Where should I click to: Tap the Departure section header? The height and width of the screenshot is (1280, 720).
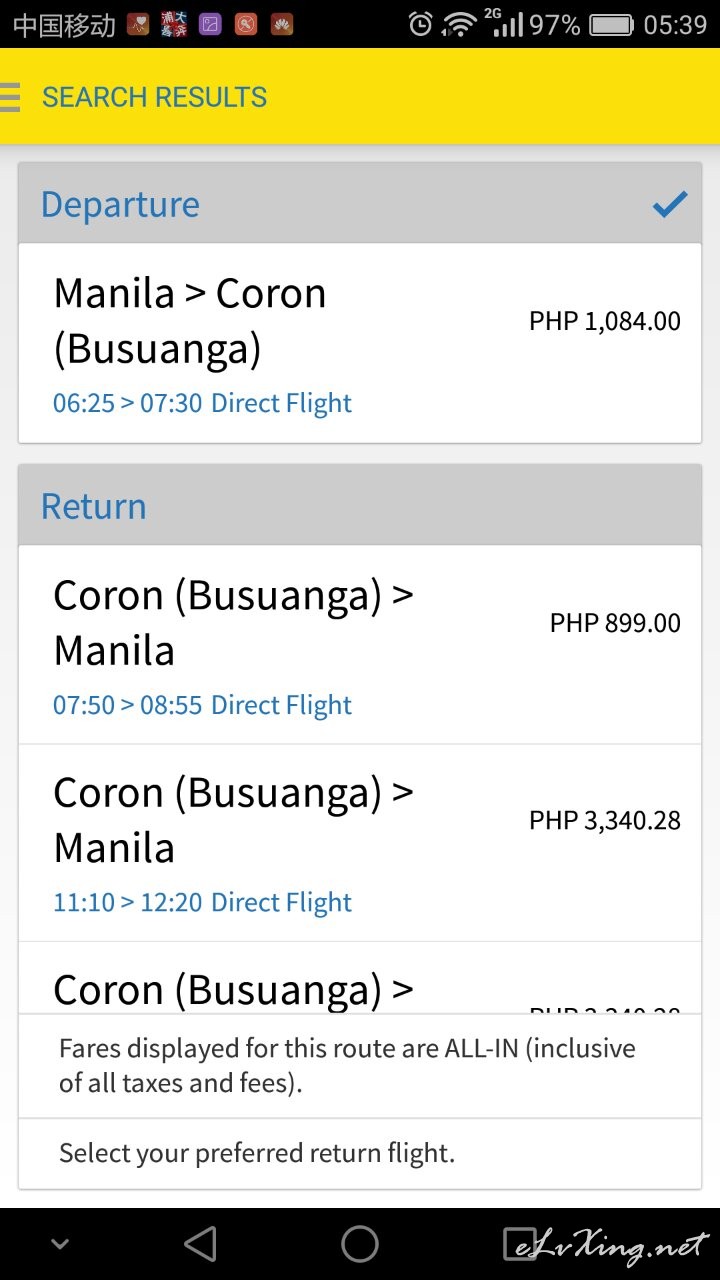click(x=360, y=204)
